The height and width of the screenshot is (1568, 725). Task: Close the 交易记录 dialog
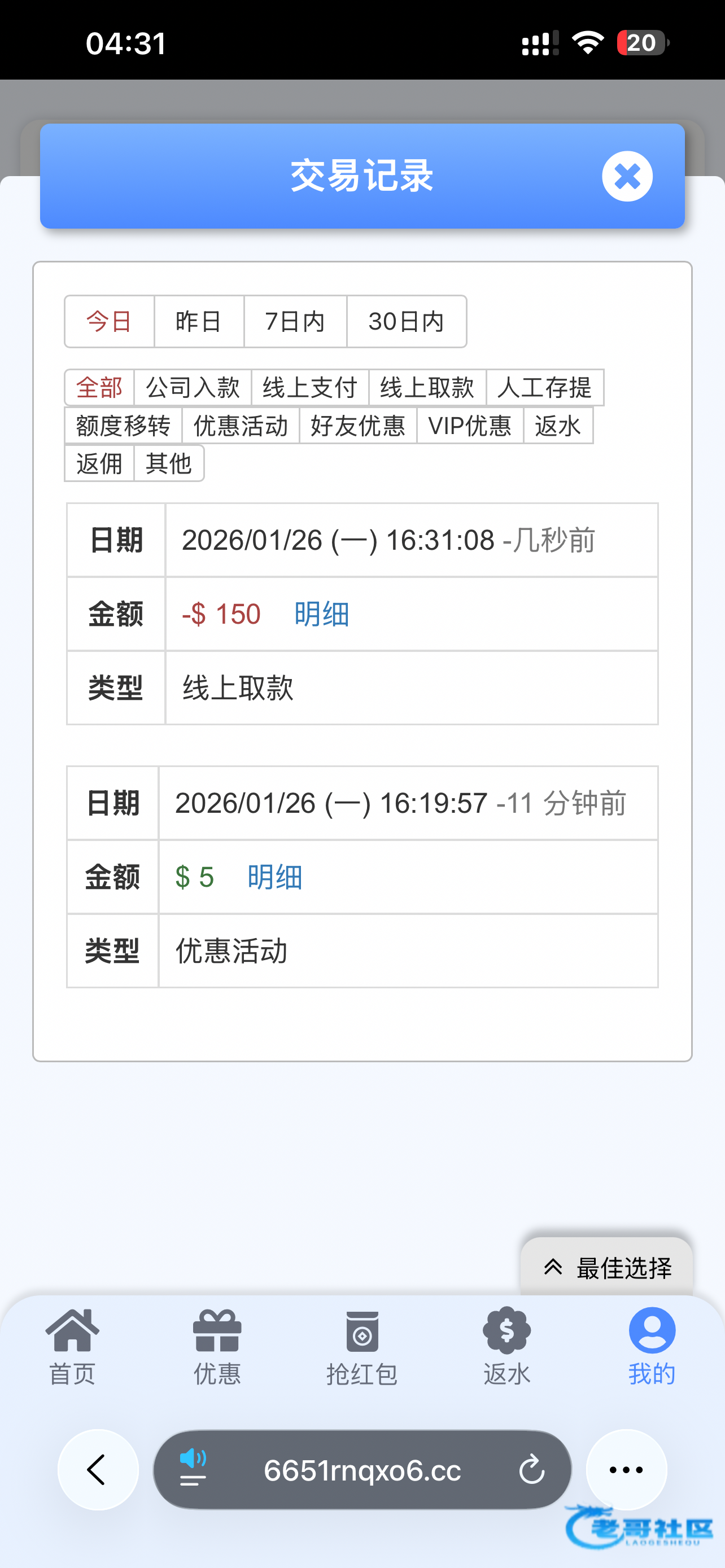click(x=627, y=177)
